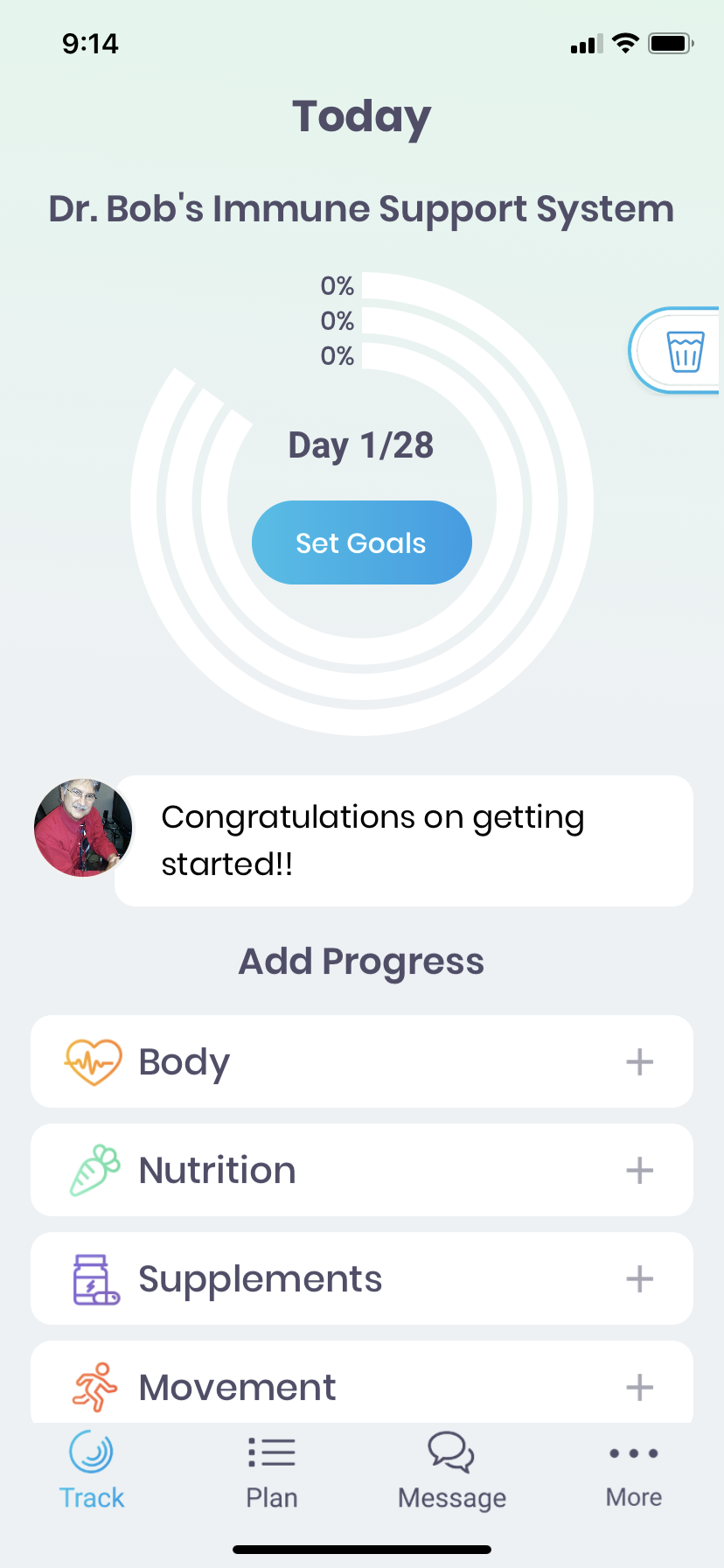Screen dimensions: 724x1568
Task: Tap the Set Goals button
Action: click(x=361, y=542)
